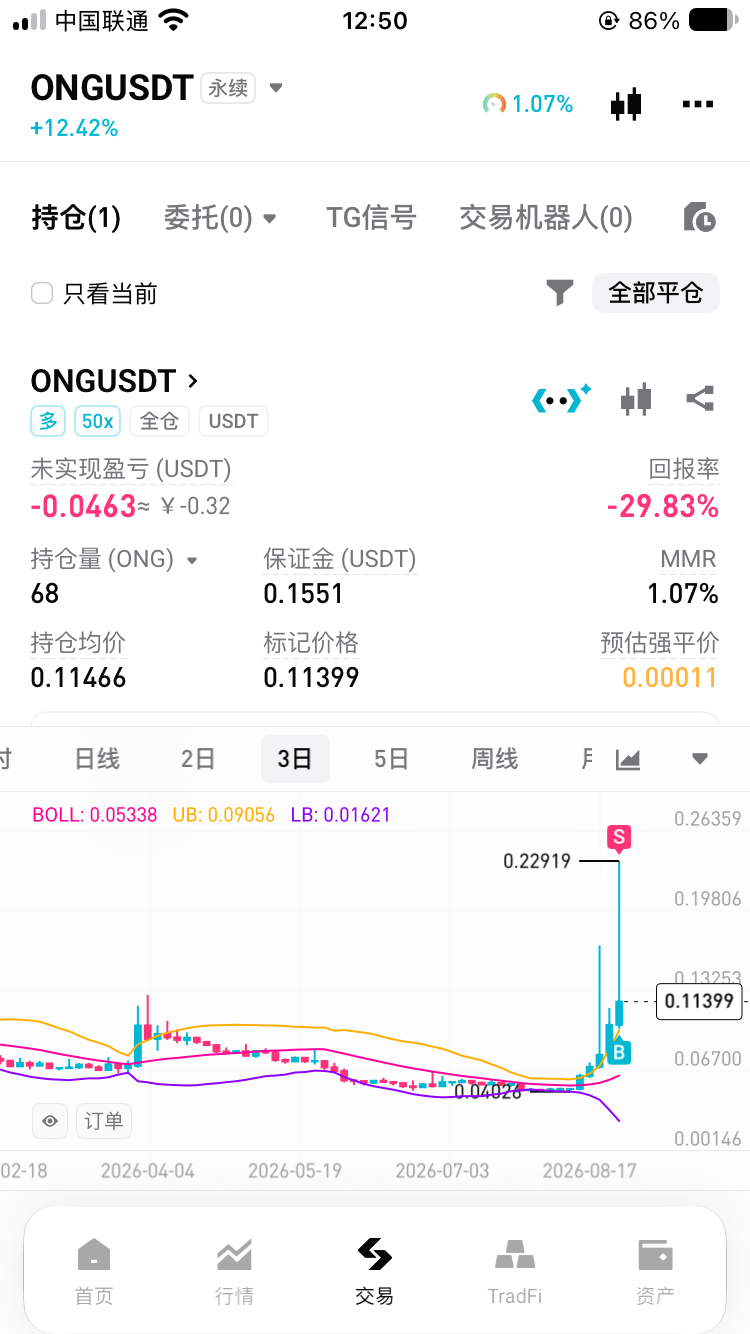
Task: Switch to the 委托(0) tab
Action: coord(220,217)
